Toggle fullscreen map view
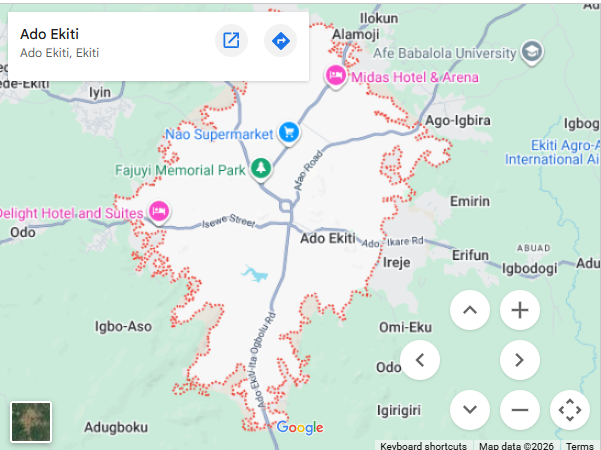Screen dimensions: 601x450 (x=569, y=409)
